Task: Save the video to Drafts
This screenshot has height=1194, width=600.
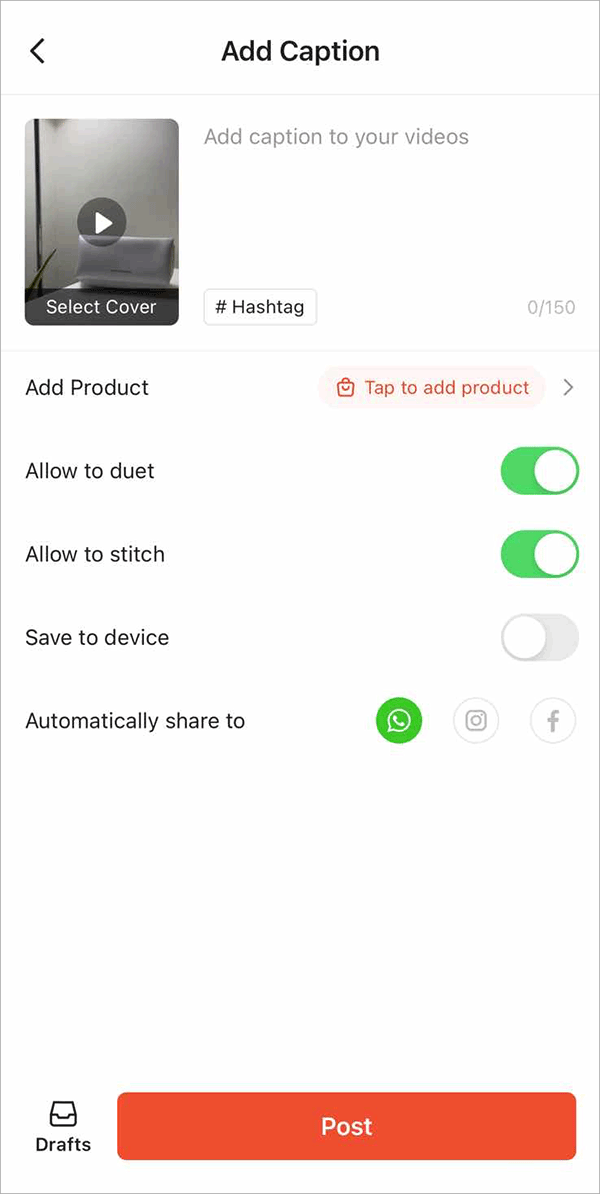Action: tap(63, 1126)
